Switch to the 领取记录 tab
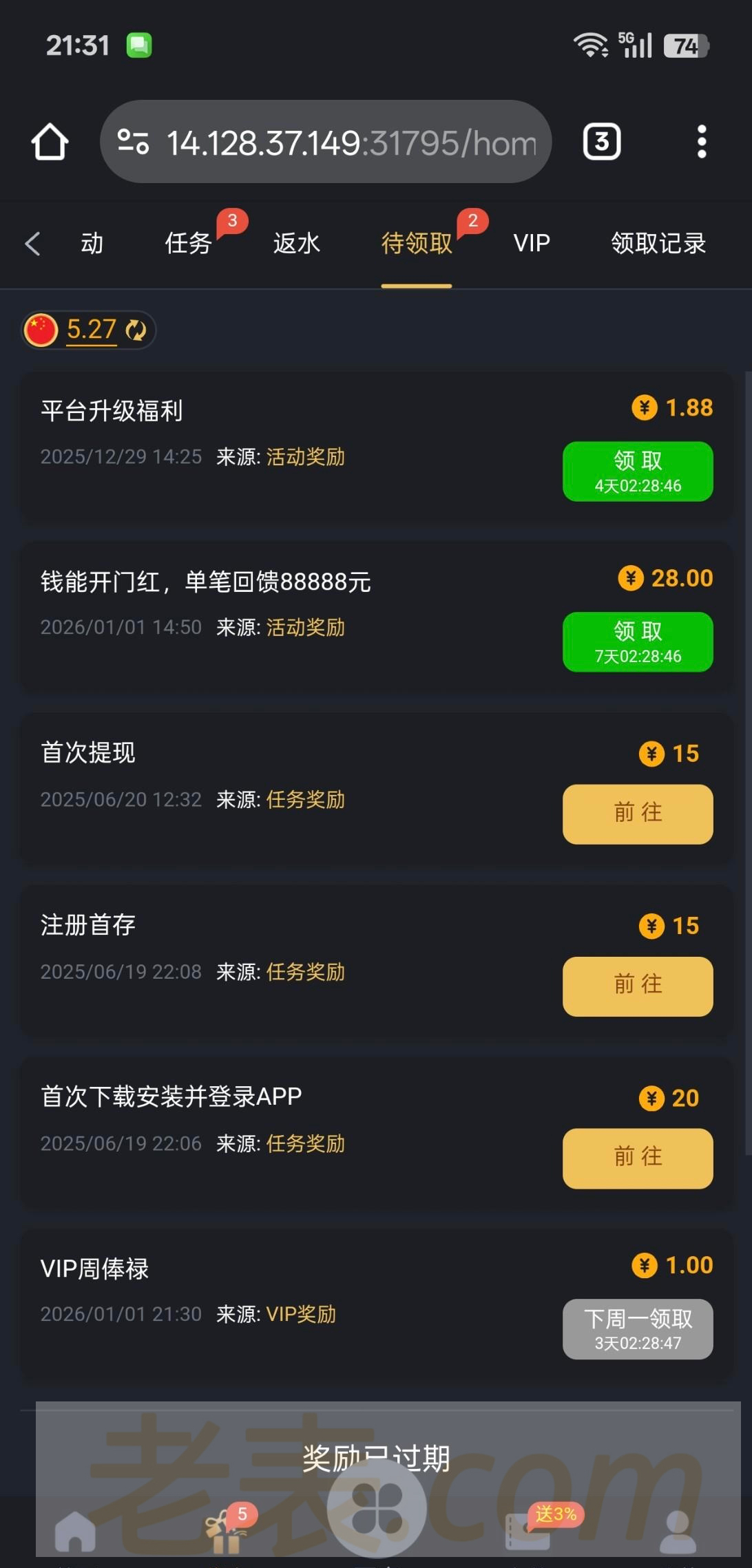 pyautogui.click(x=658, y=243)
